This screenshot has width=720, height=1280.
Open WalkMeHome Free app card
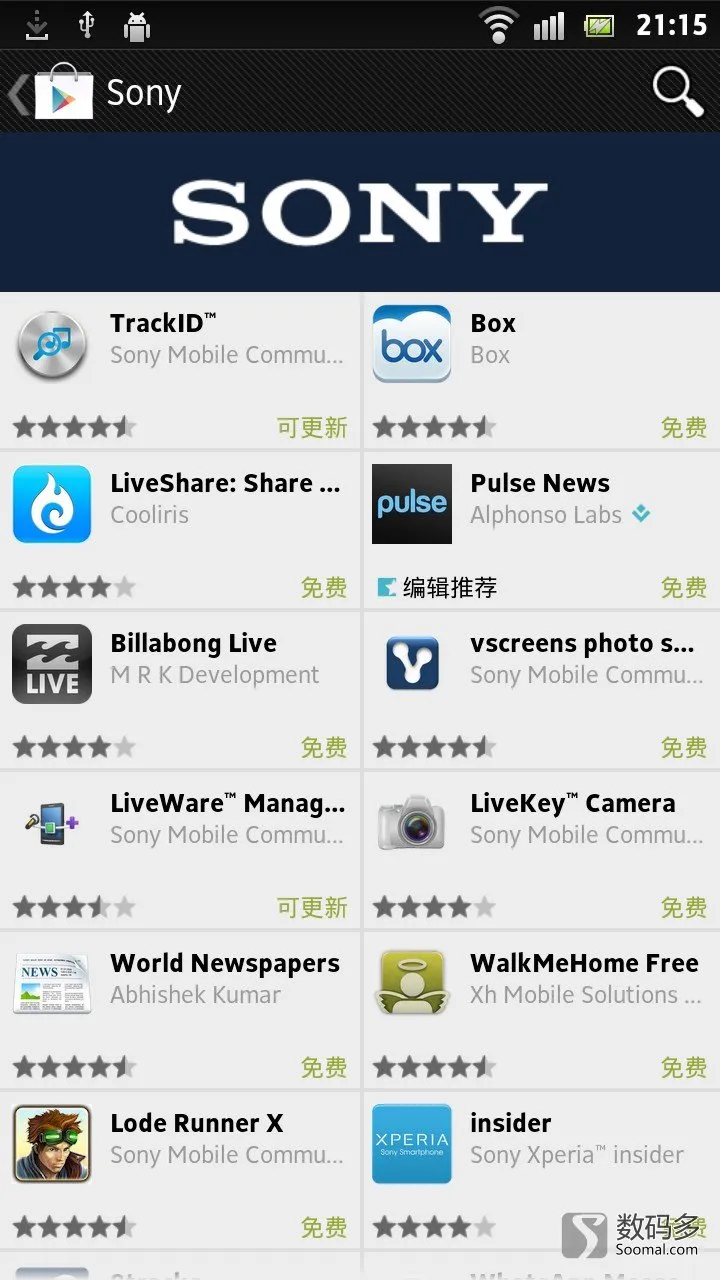point(540,1010)
